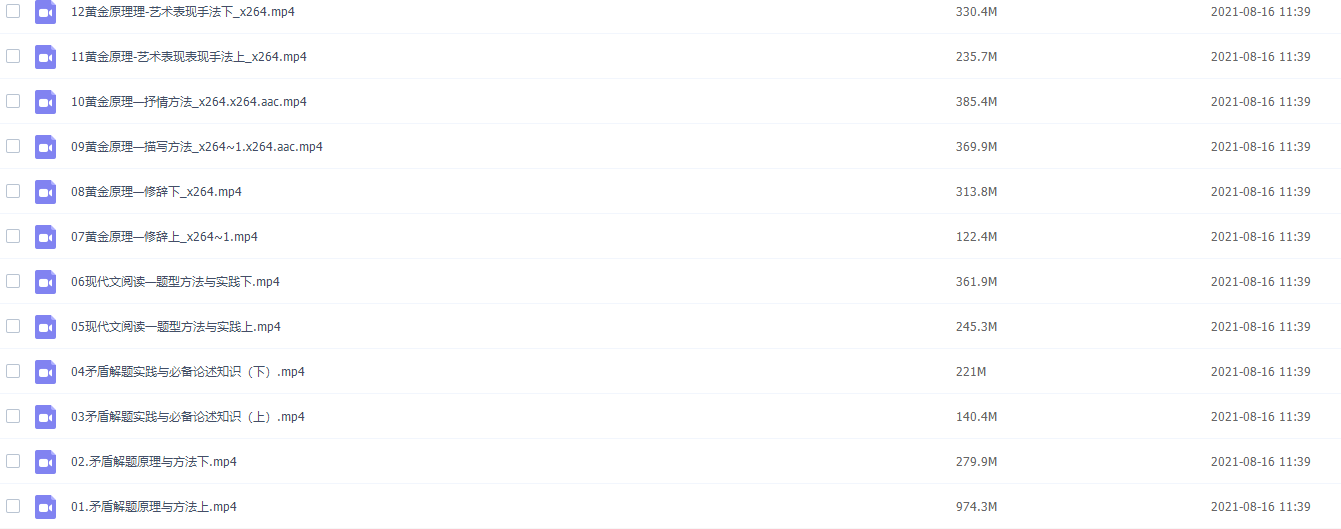
Task: Open 08黄金原理—修辞下 video file
Action: click(156, 192)
